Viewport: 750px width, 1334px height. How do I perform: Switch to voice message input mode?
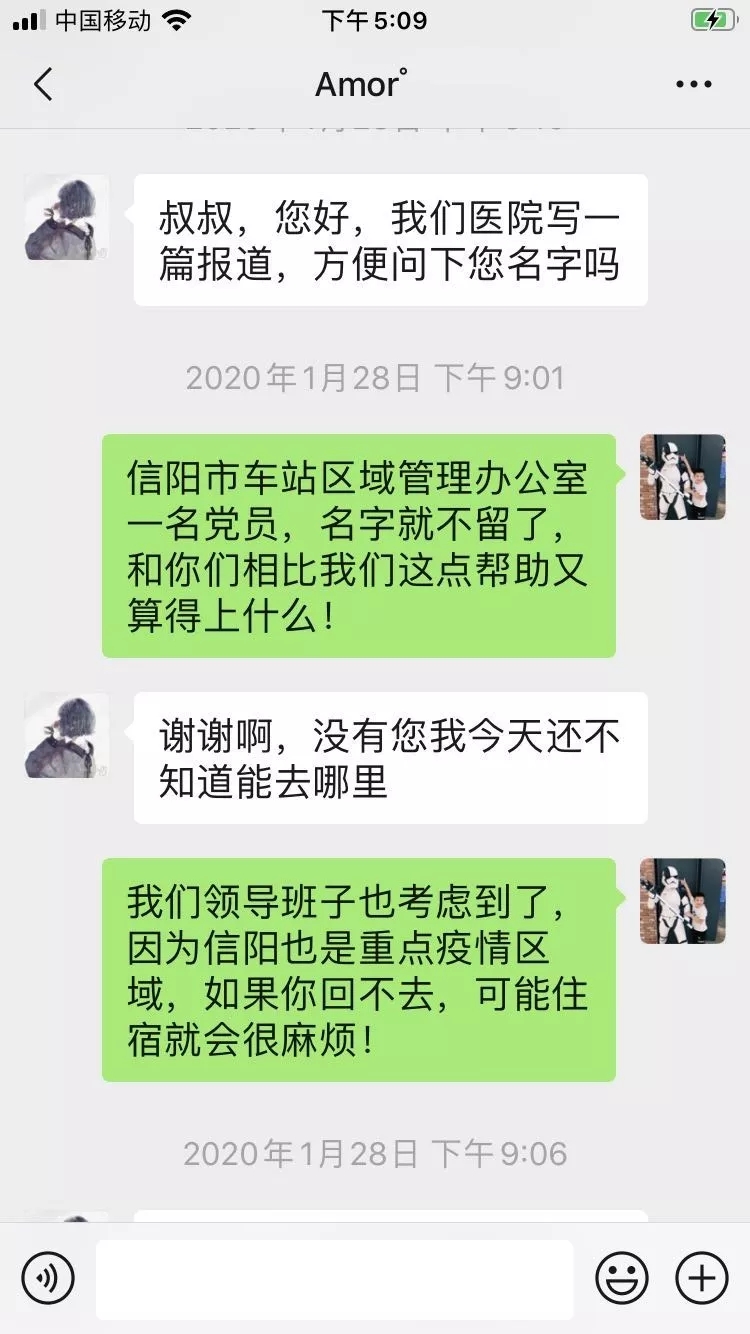[50, 1277]
